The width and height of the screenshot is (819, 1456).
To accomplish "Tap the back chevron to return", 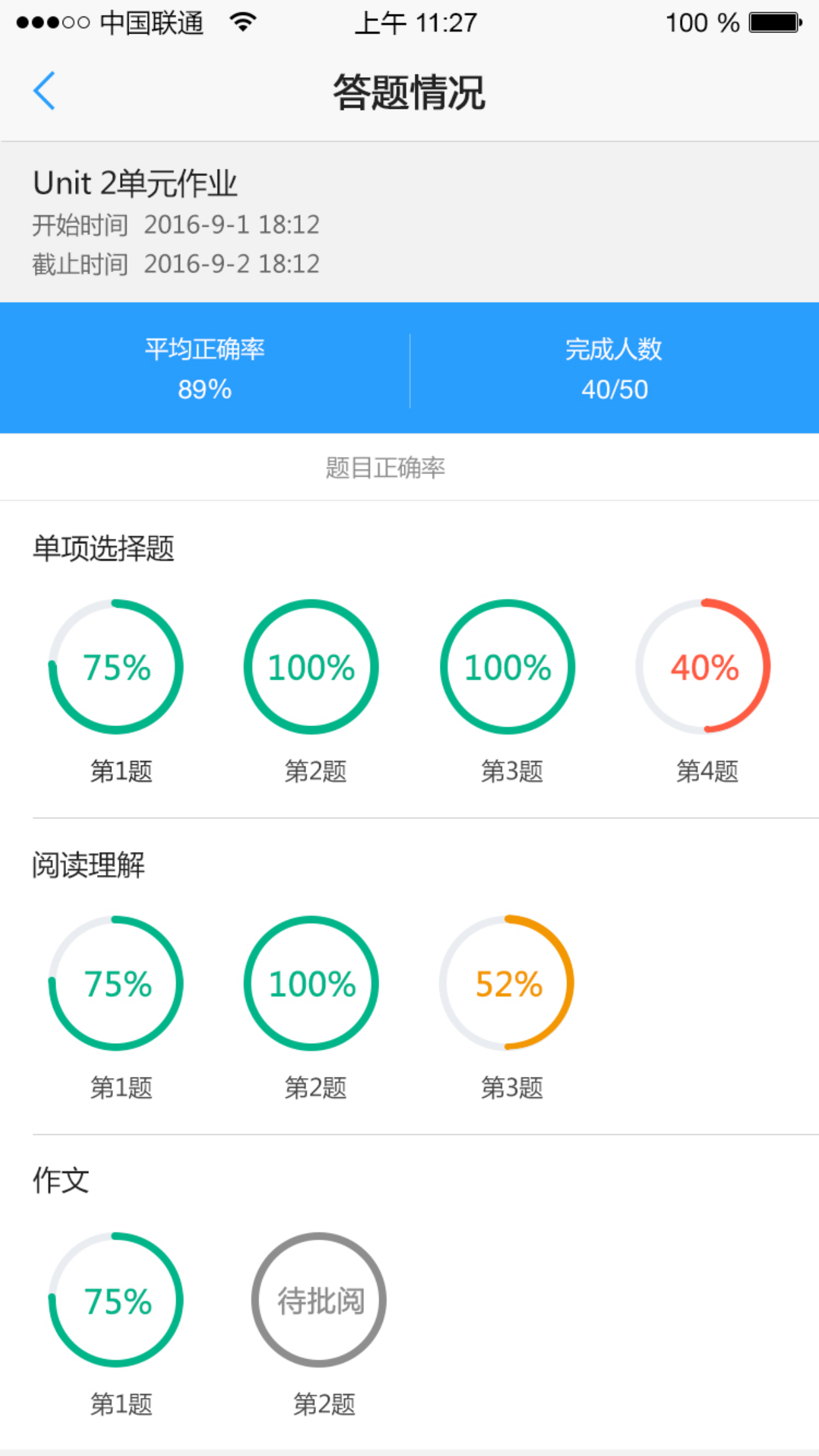I will 44,90.
